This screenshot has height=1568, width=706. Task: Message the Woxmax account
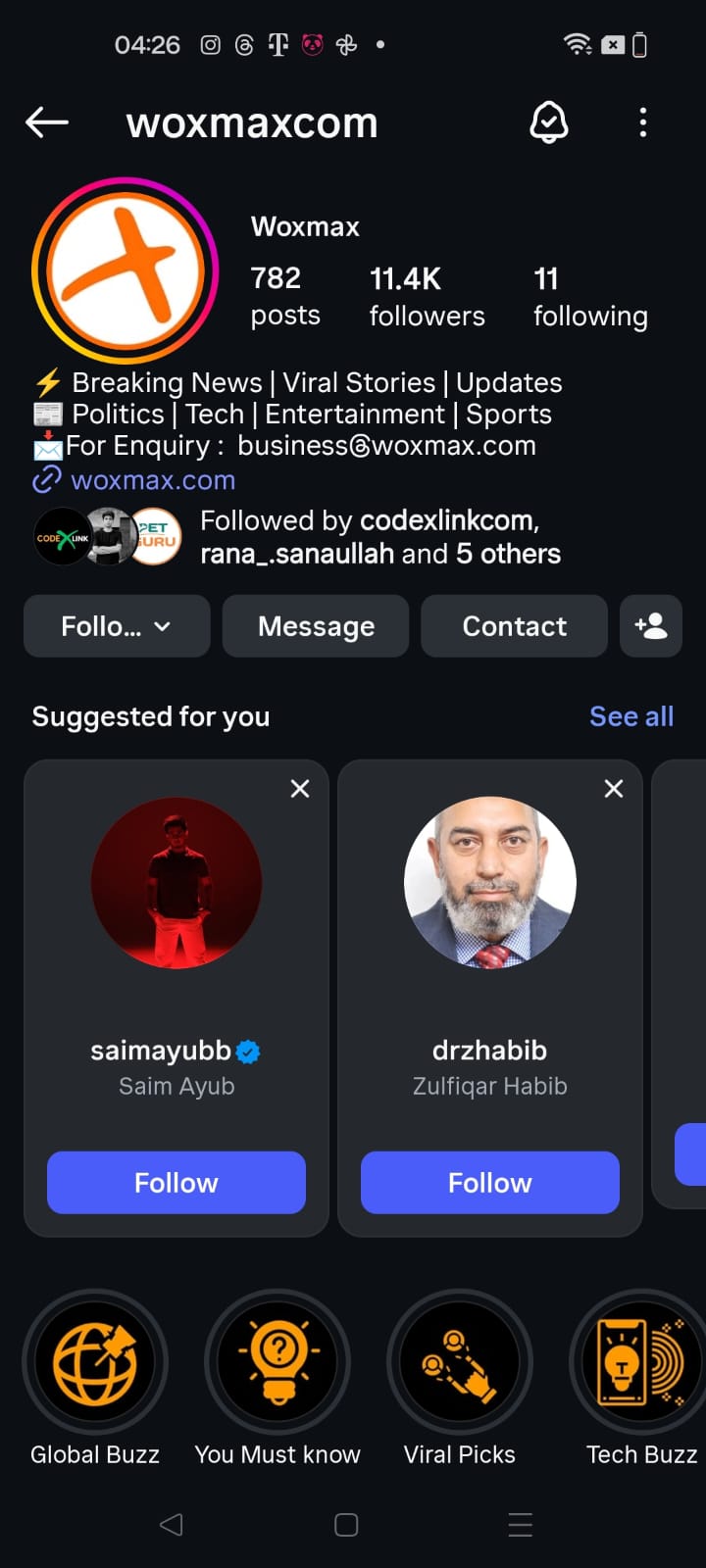pyautogui.click(x=316, y=626)
